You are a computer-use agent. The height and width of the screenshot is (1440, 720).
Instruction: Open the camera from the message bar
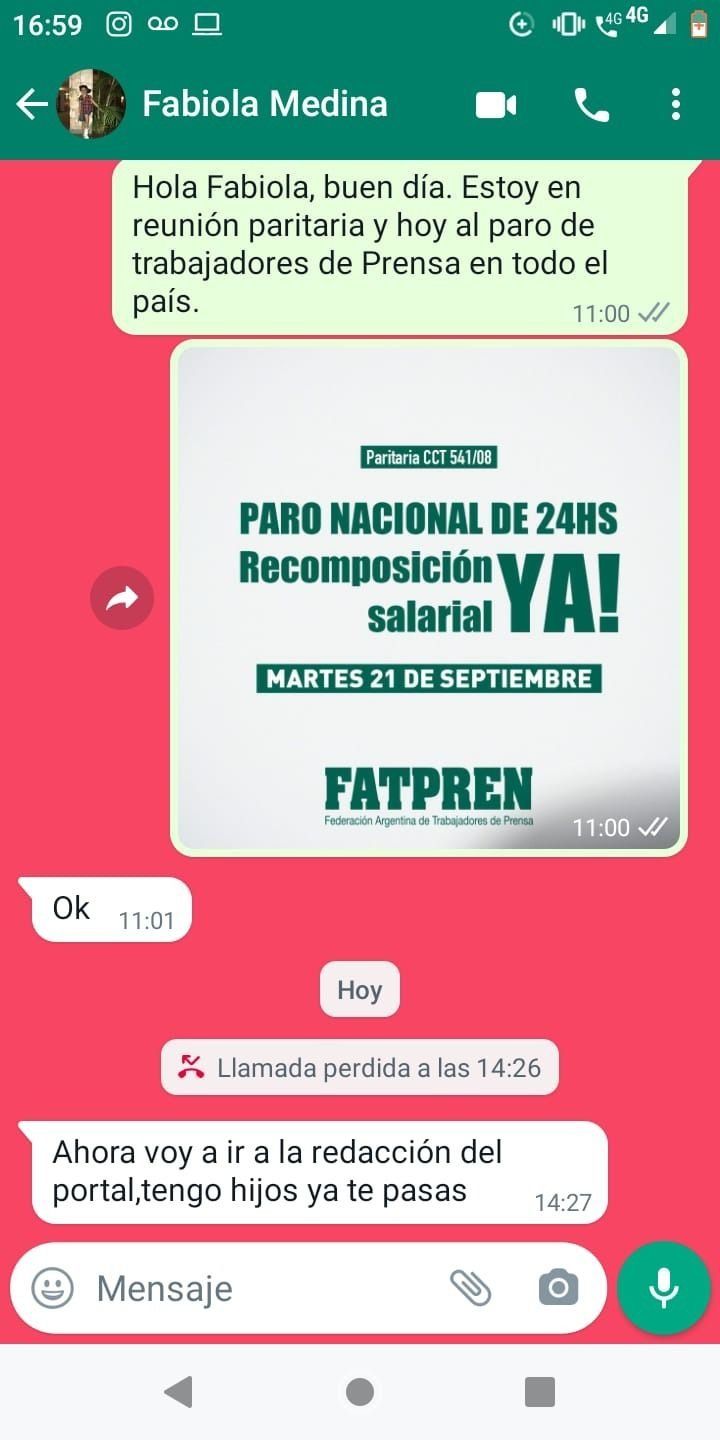558,1288
